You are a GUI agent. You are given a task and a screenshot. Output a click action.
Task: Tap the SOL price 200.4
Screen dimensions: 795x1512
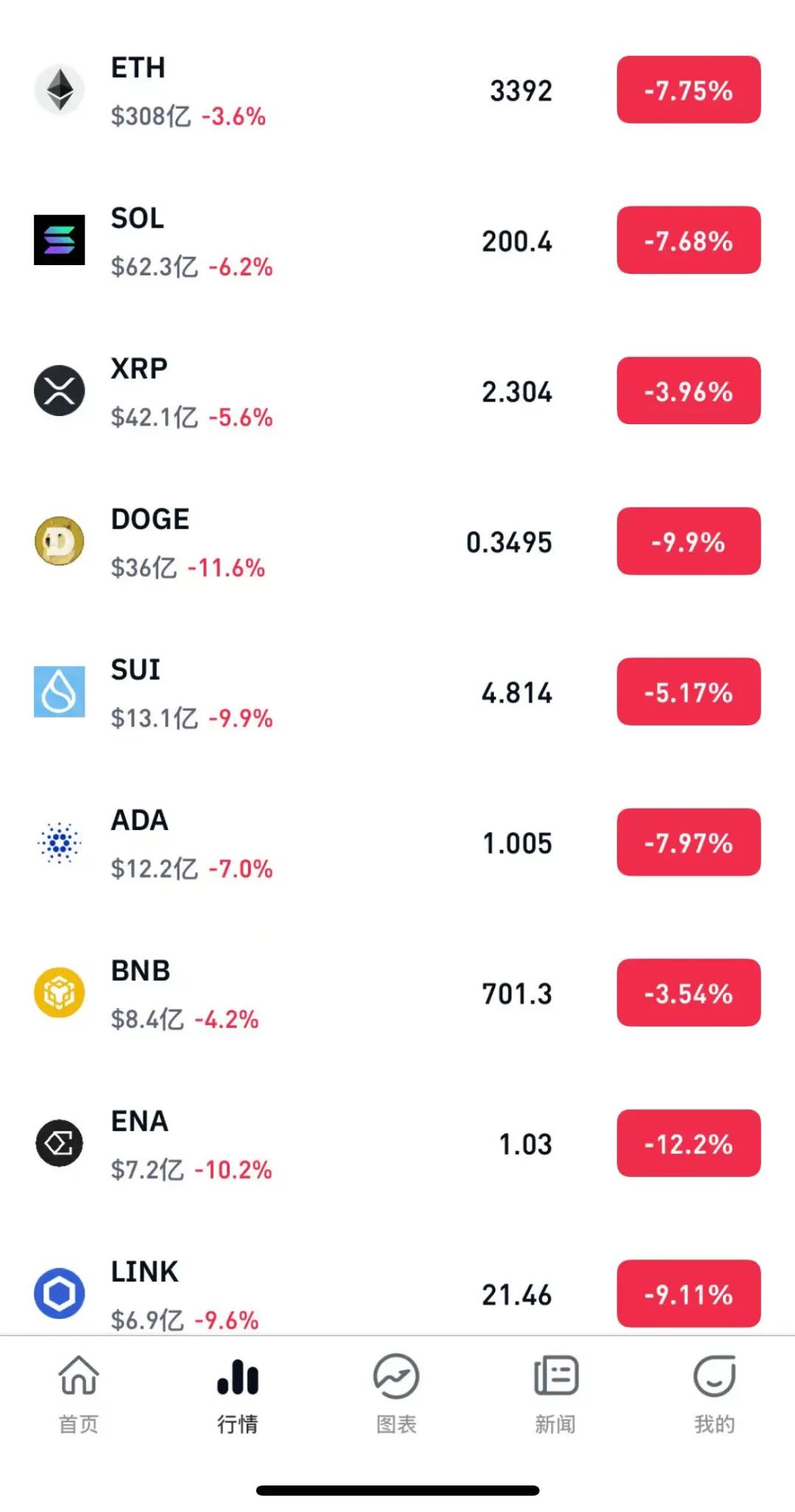click(517, 241)
